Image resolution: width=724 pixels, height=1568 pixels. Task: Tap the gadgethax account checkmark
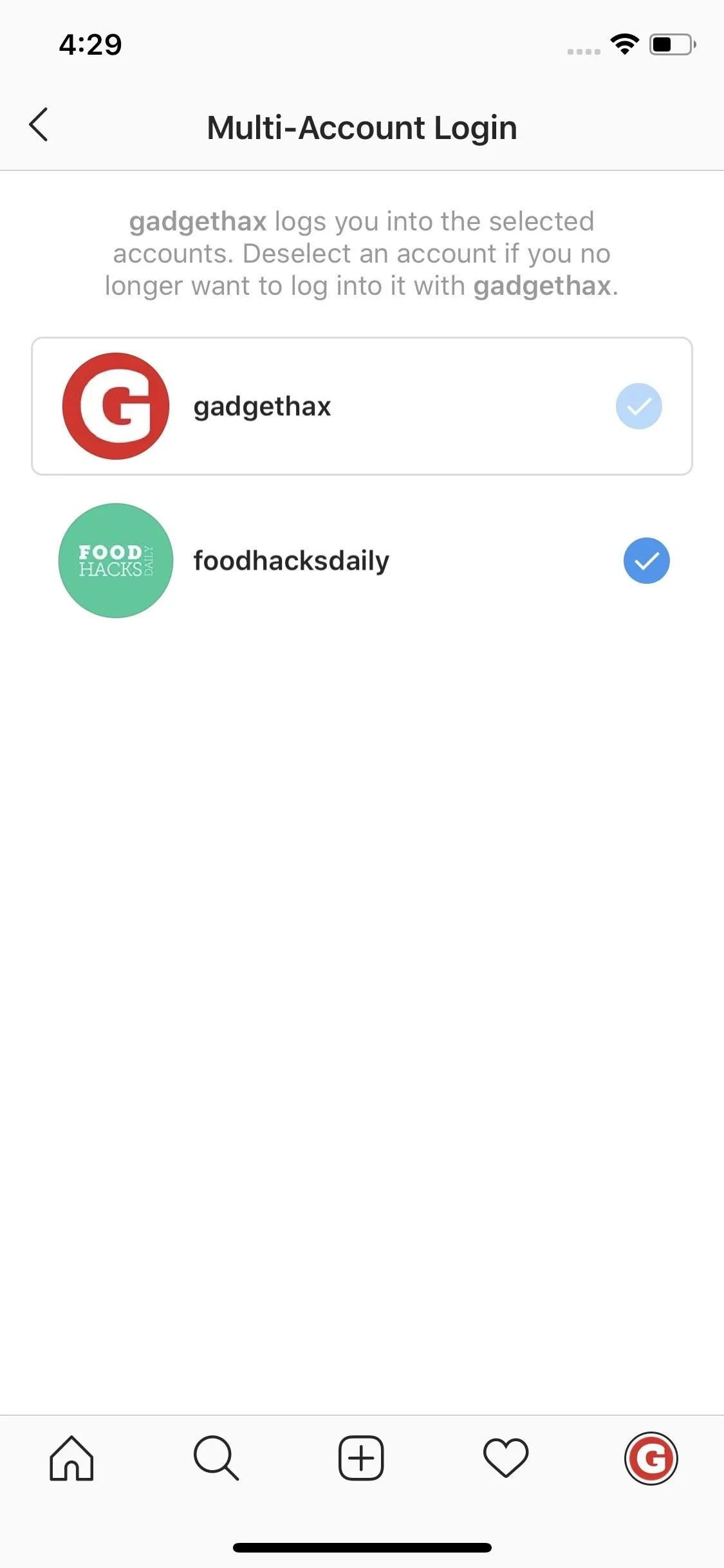pyautogui.click(x=638, y=406)
